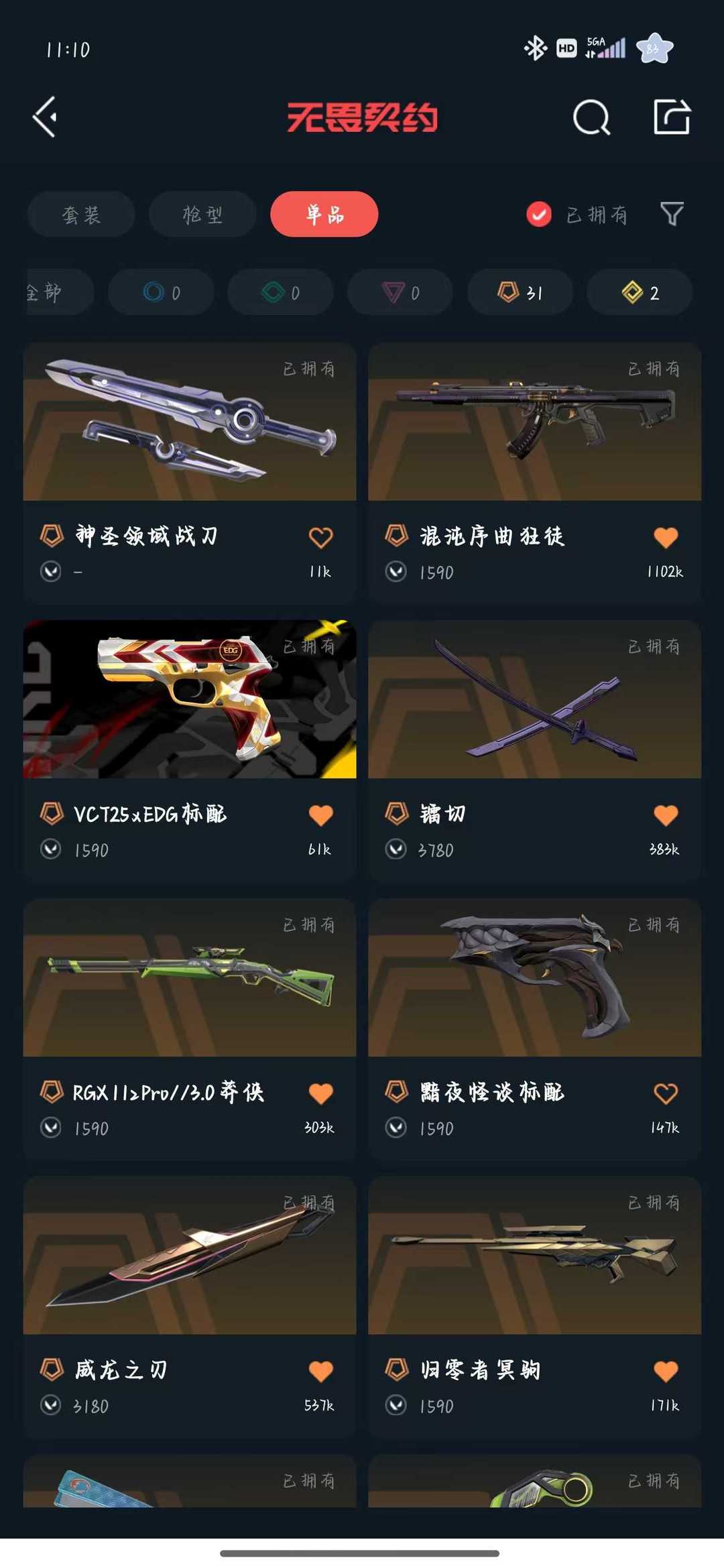The image size is (724, 1568).
Task: Go back using the top-left arrow
Action: (x=45, y=117)
